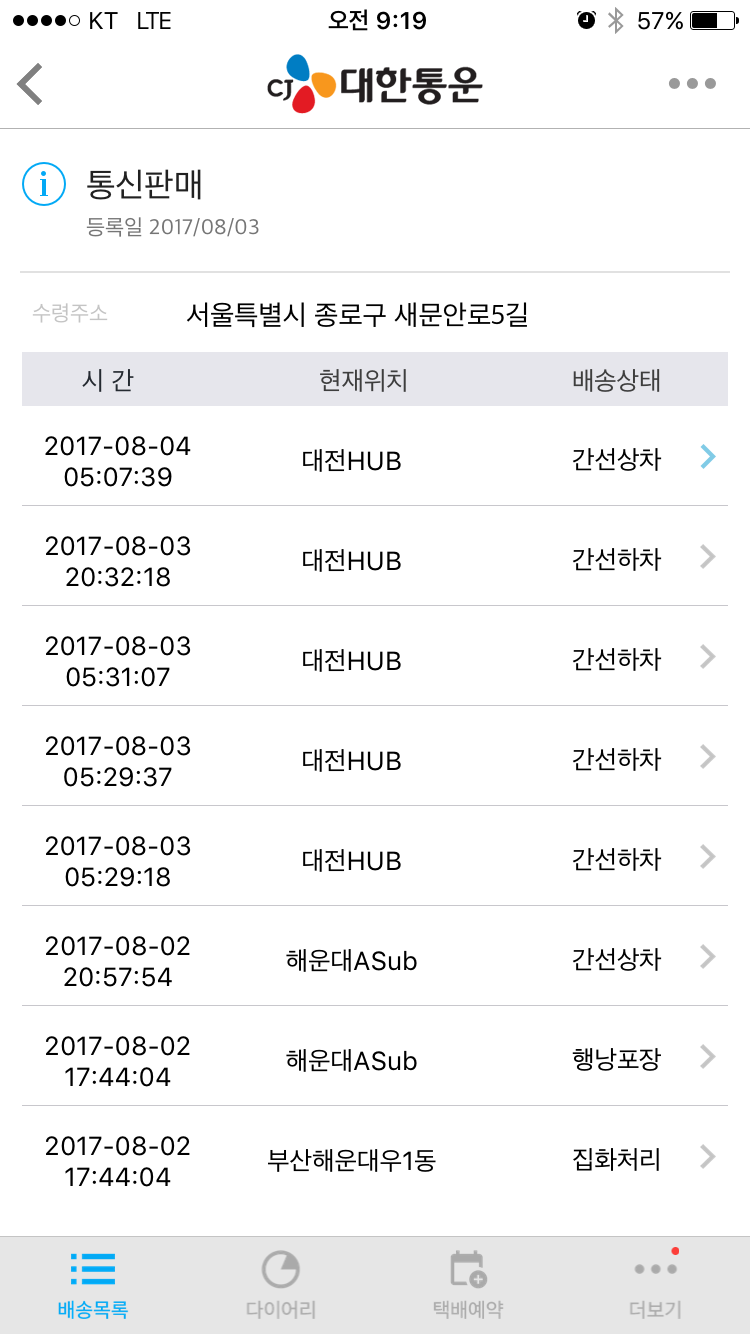The image size is (750, 1334).
Task: Open the 2017-08-03 05:29:37 대전HUB row
Action: (375, 757)
